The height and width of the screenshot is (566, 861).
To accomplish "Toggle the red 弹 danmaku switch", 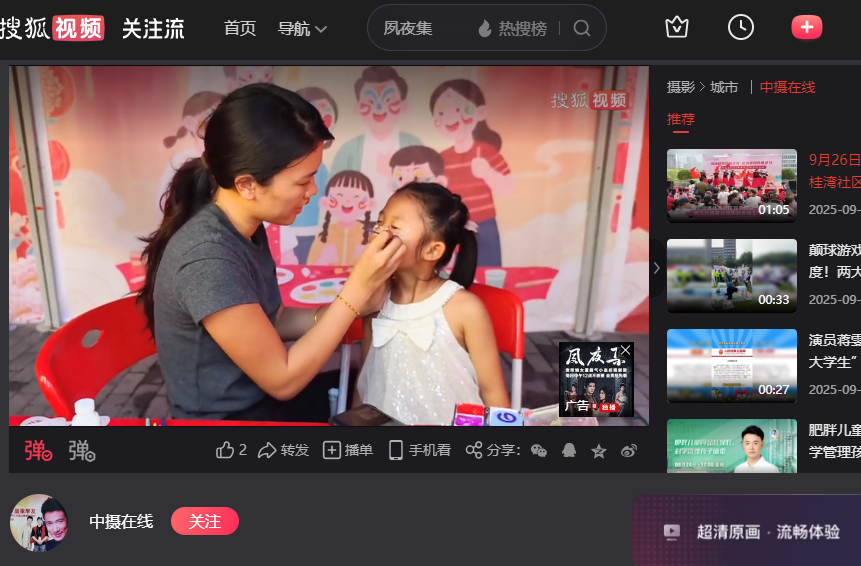I will tap(38, 451).
